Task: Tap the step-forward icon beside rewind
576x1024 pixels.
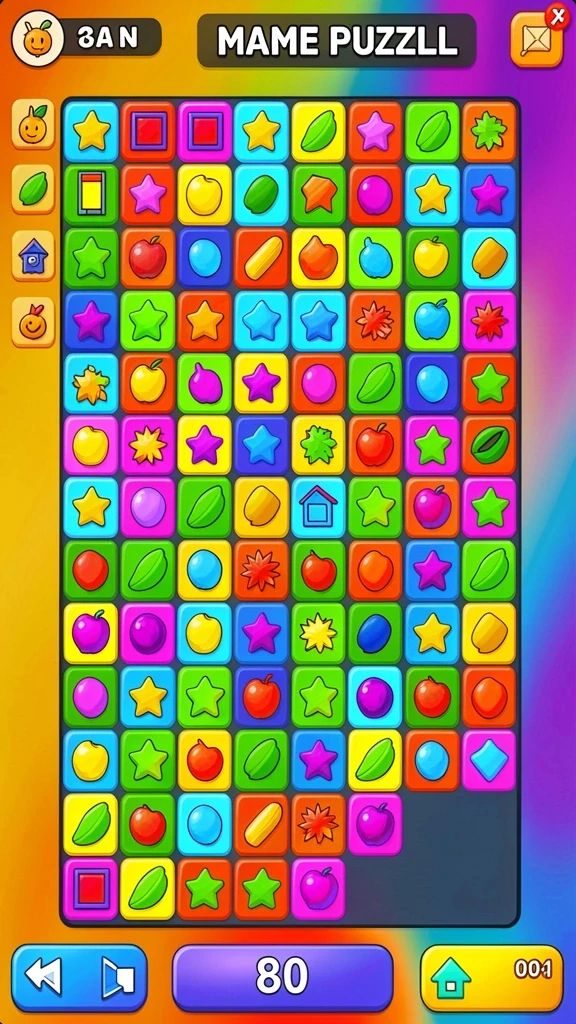Action: tap(118, 978)
